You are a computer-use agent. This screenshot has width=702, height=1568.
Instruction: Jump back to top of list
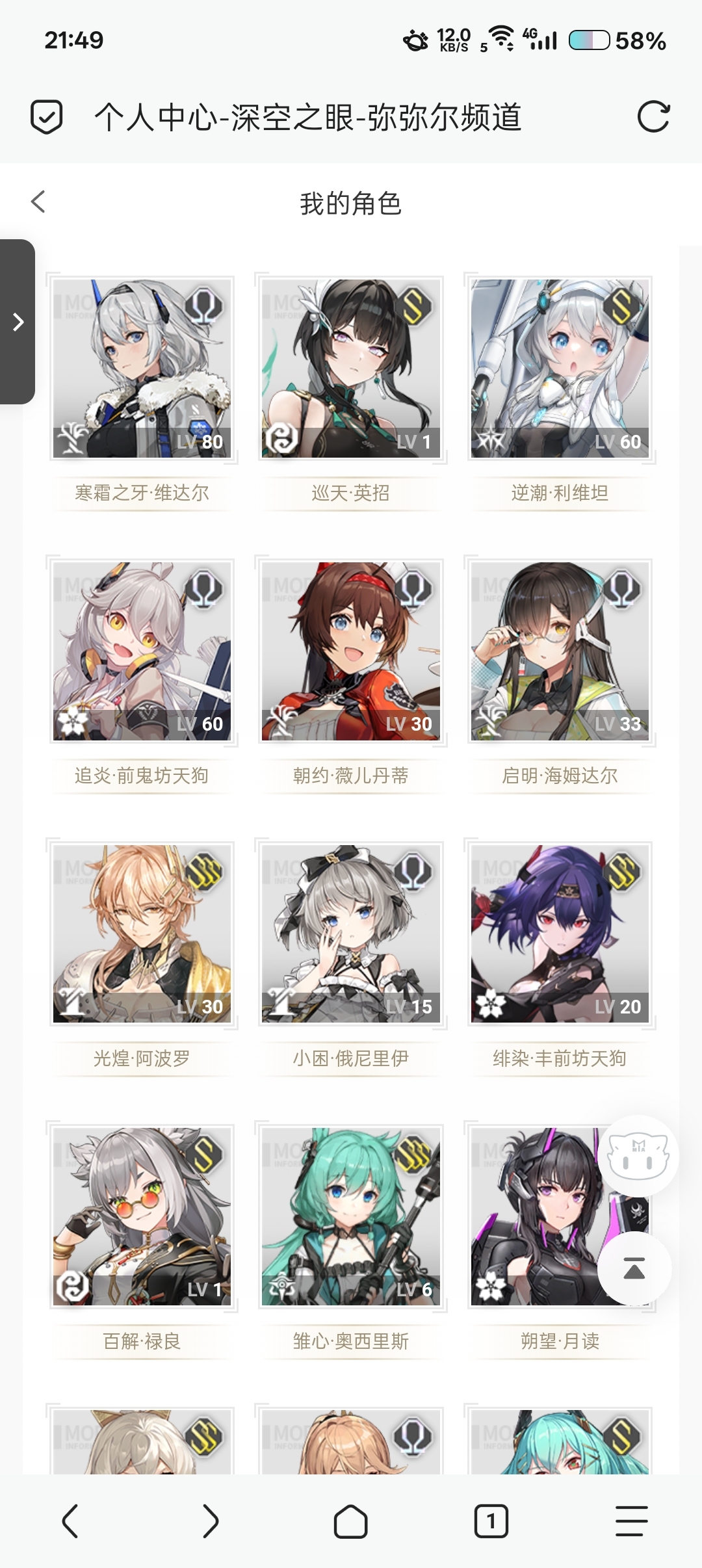[634, 1268]
